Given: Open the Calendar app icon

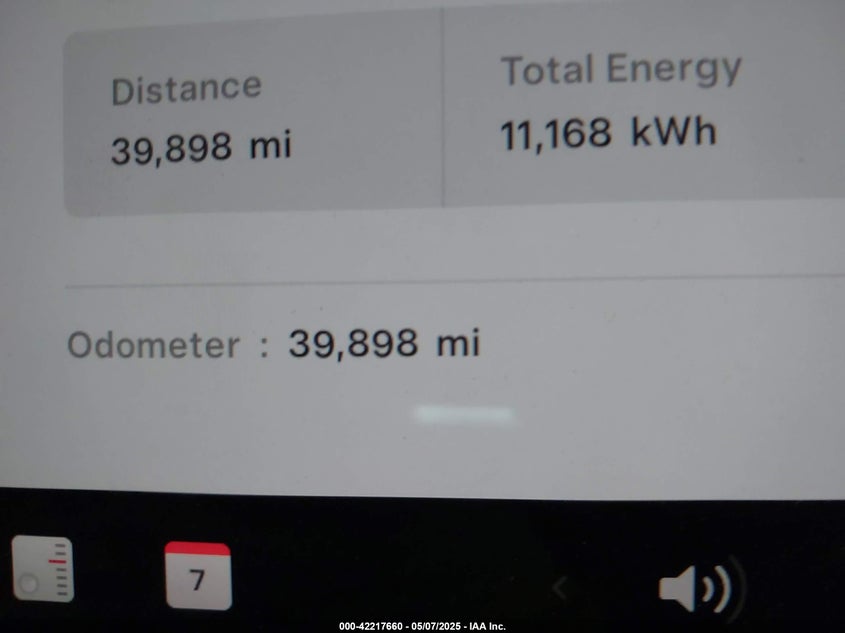Looking at the screenshot, I should pyautogui.click(x=197, y=576).
